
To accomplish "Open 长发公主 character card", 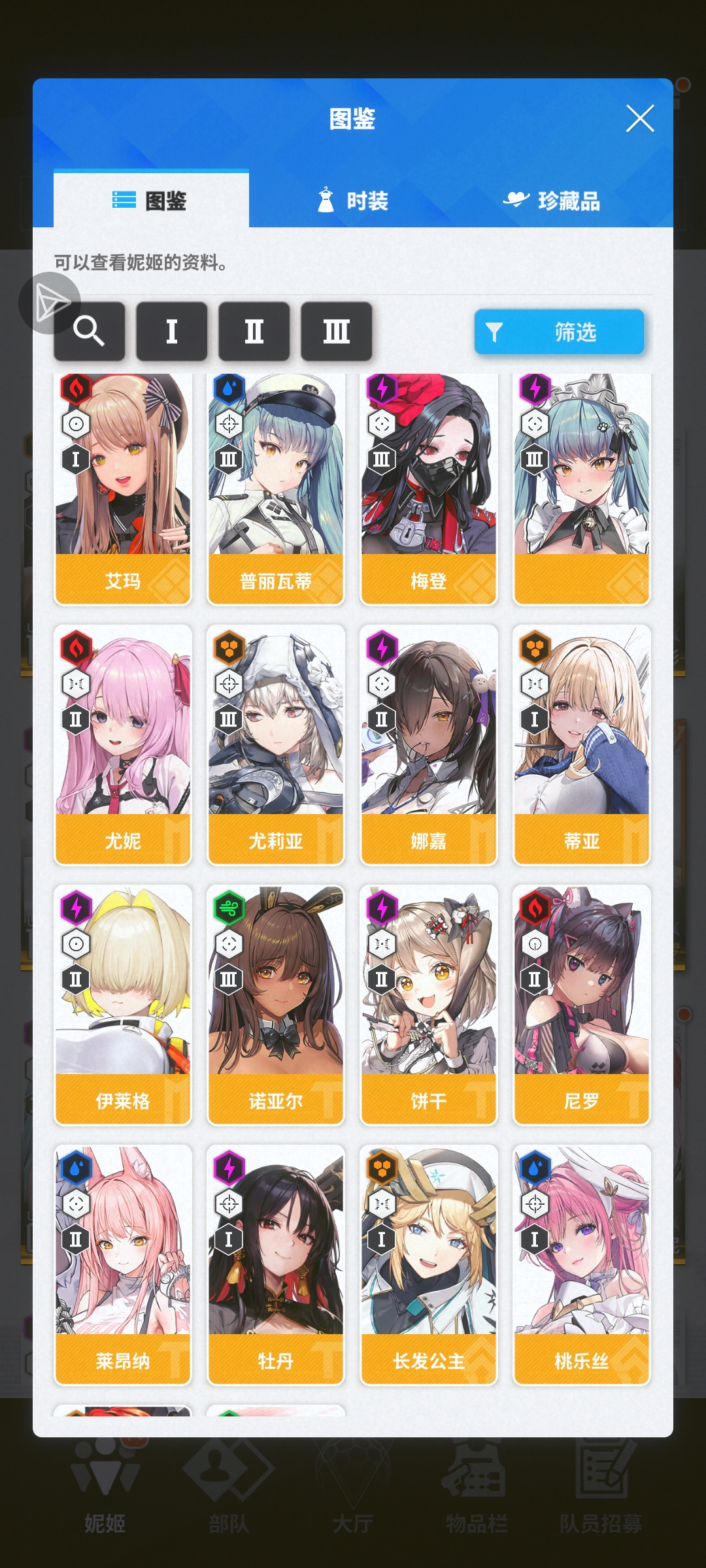I will coord(429,1265).
